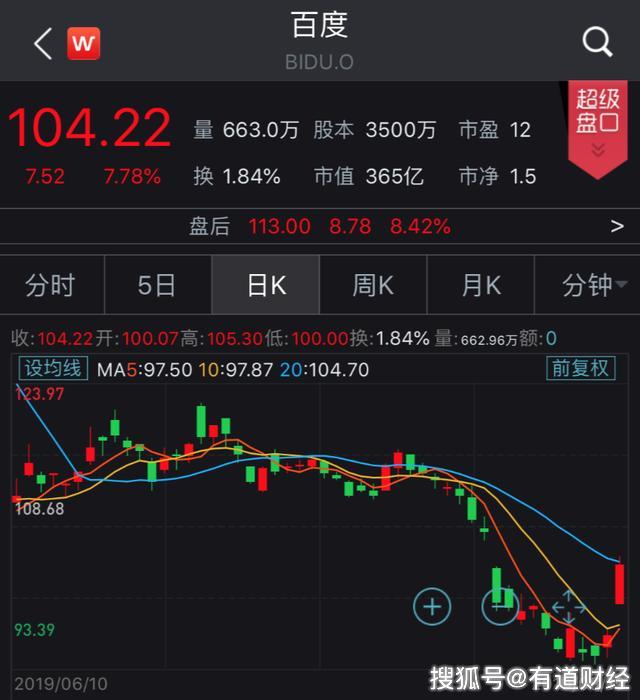Open the 分钟 interval dropdown

588,286
